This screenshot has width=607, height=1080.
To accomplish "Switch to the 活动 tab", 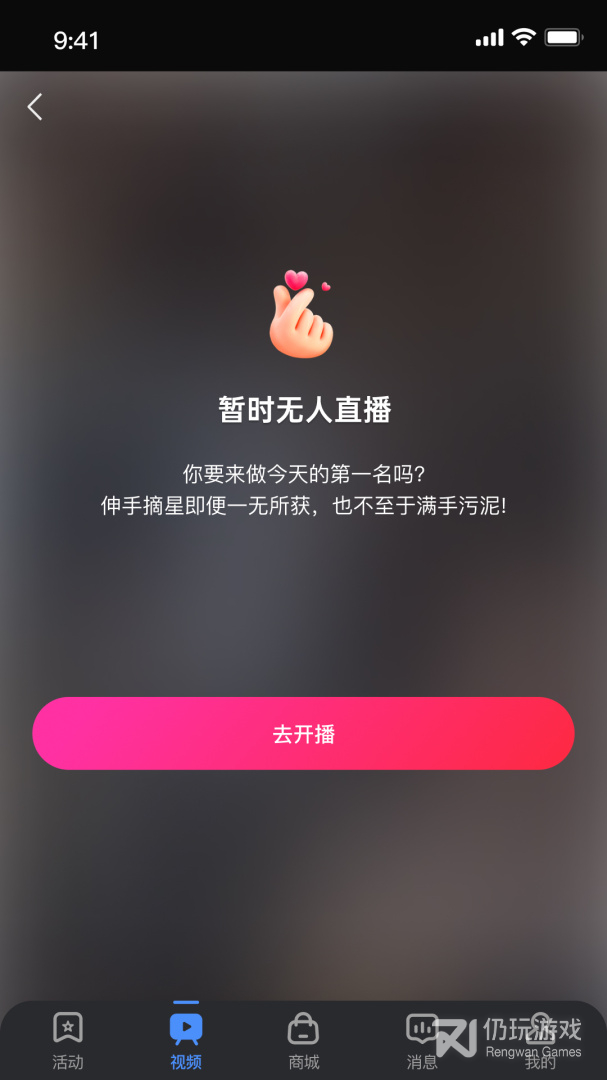I will (68, 1040).
